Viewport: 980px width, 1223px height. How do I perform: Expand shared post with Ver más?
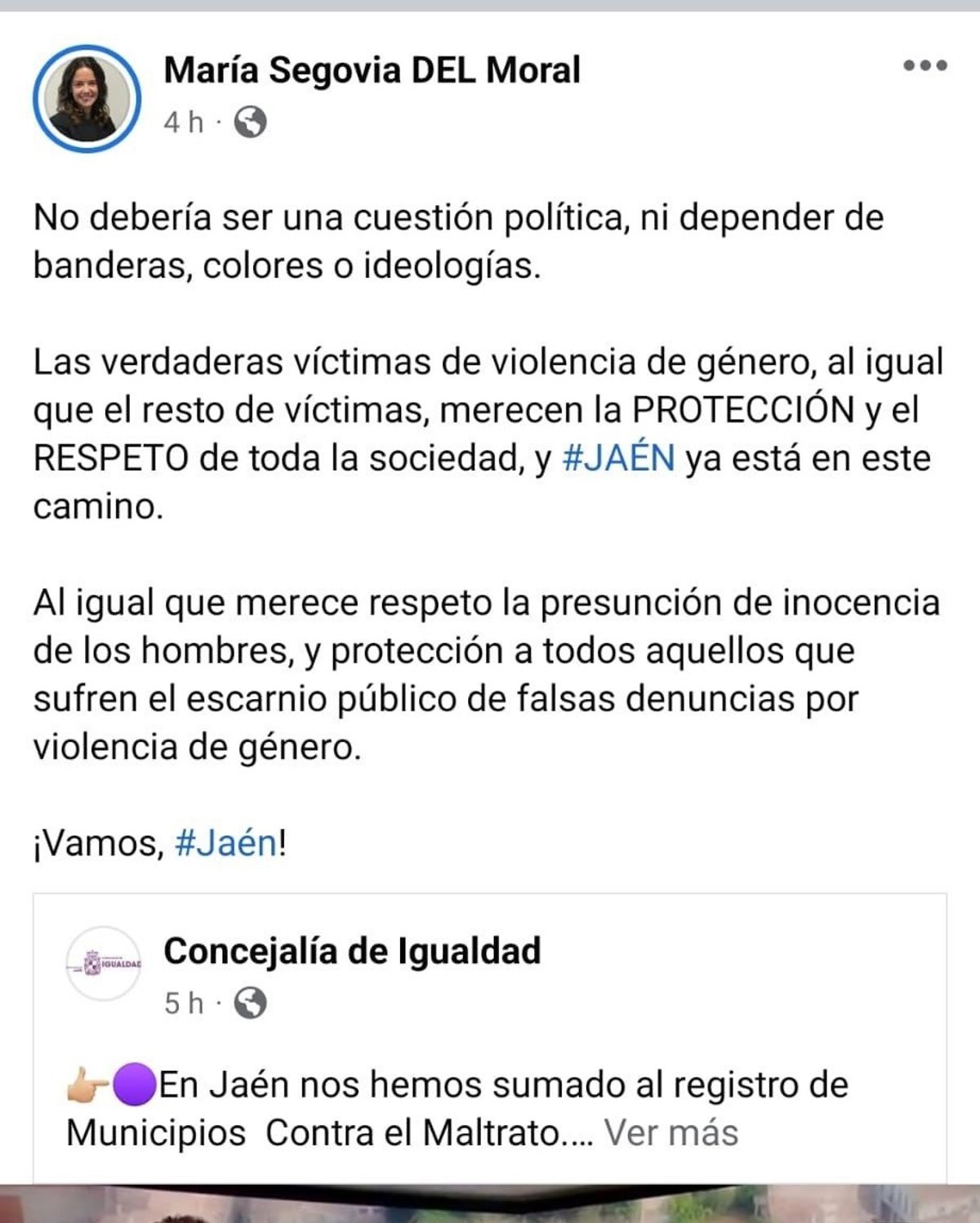point(670,1133)
